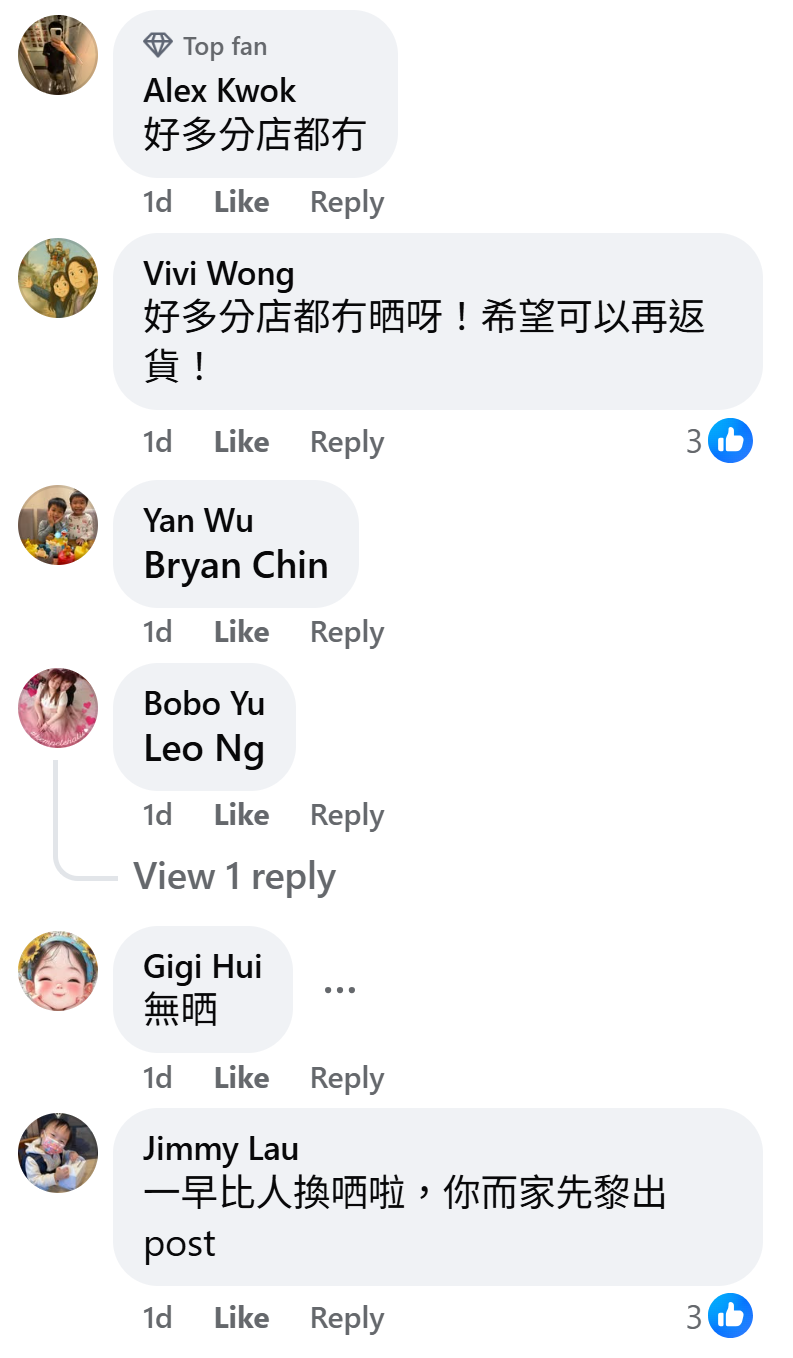This screenshot has width=793, height=1358.
Task: Open Vivi Wong's profile from her name
Action: 219,274
